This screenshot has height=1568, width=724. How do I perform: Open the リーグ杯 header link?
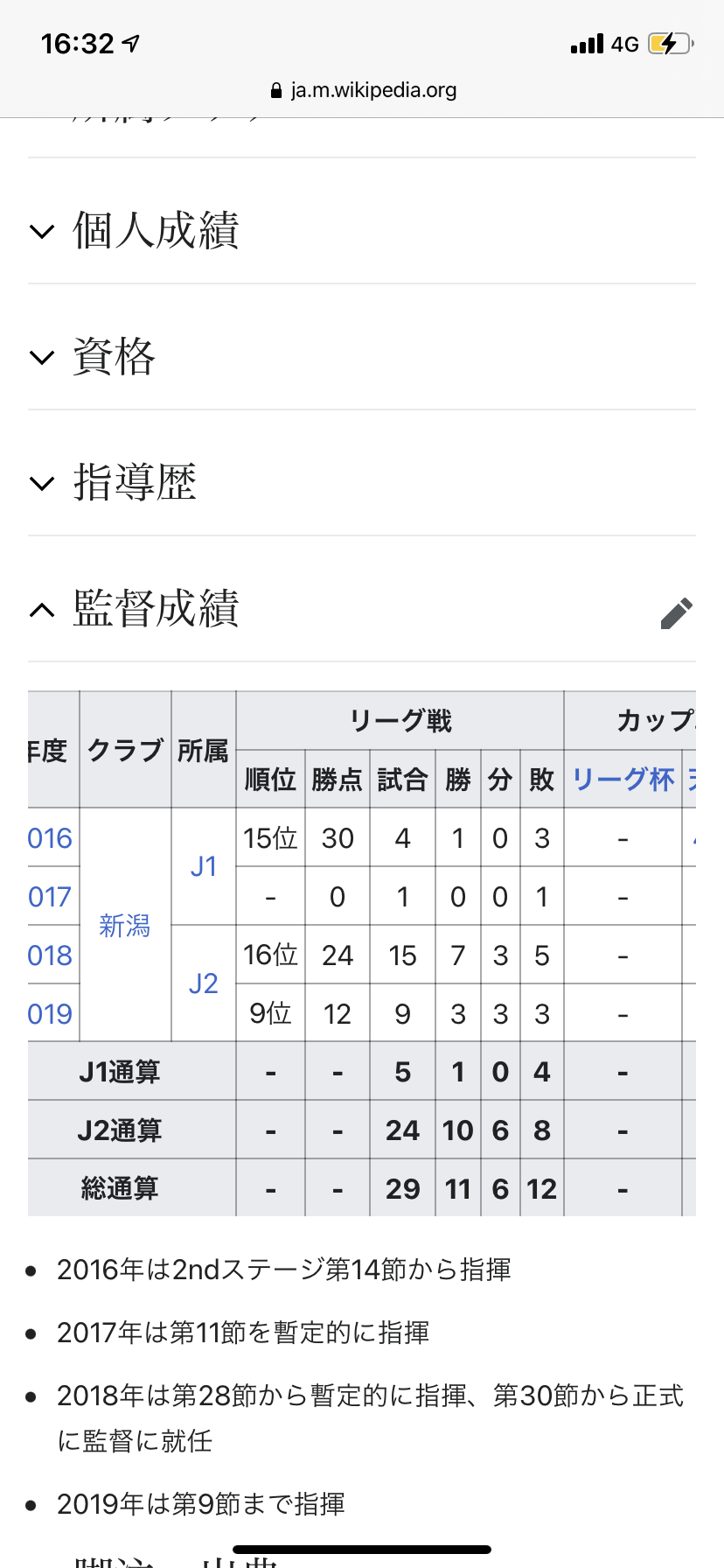623,779
